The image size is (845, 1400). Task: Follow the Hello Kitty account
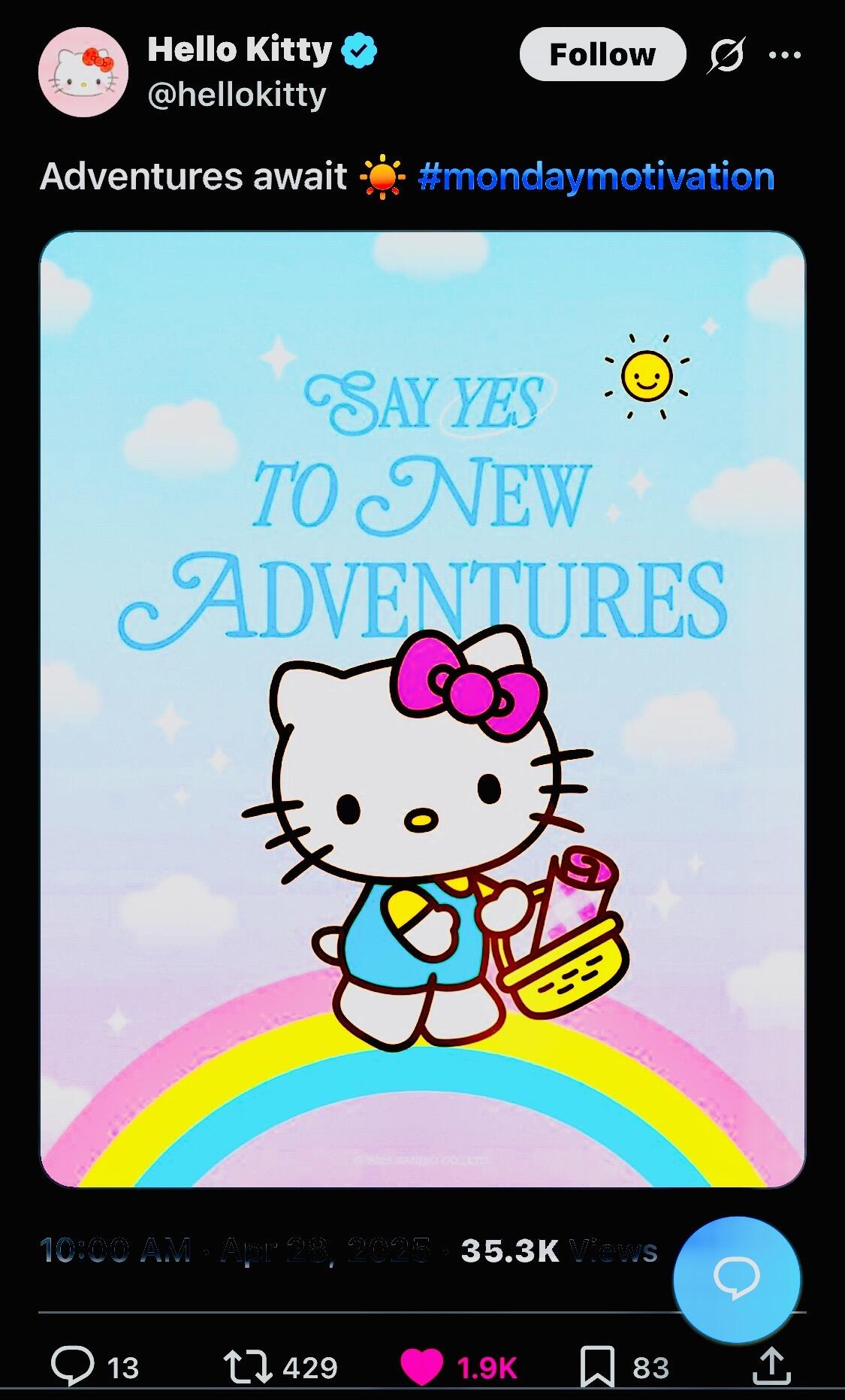[x=602, y=54]
